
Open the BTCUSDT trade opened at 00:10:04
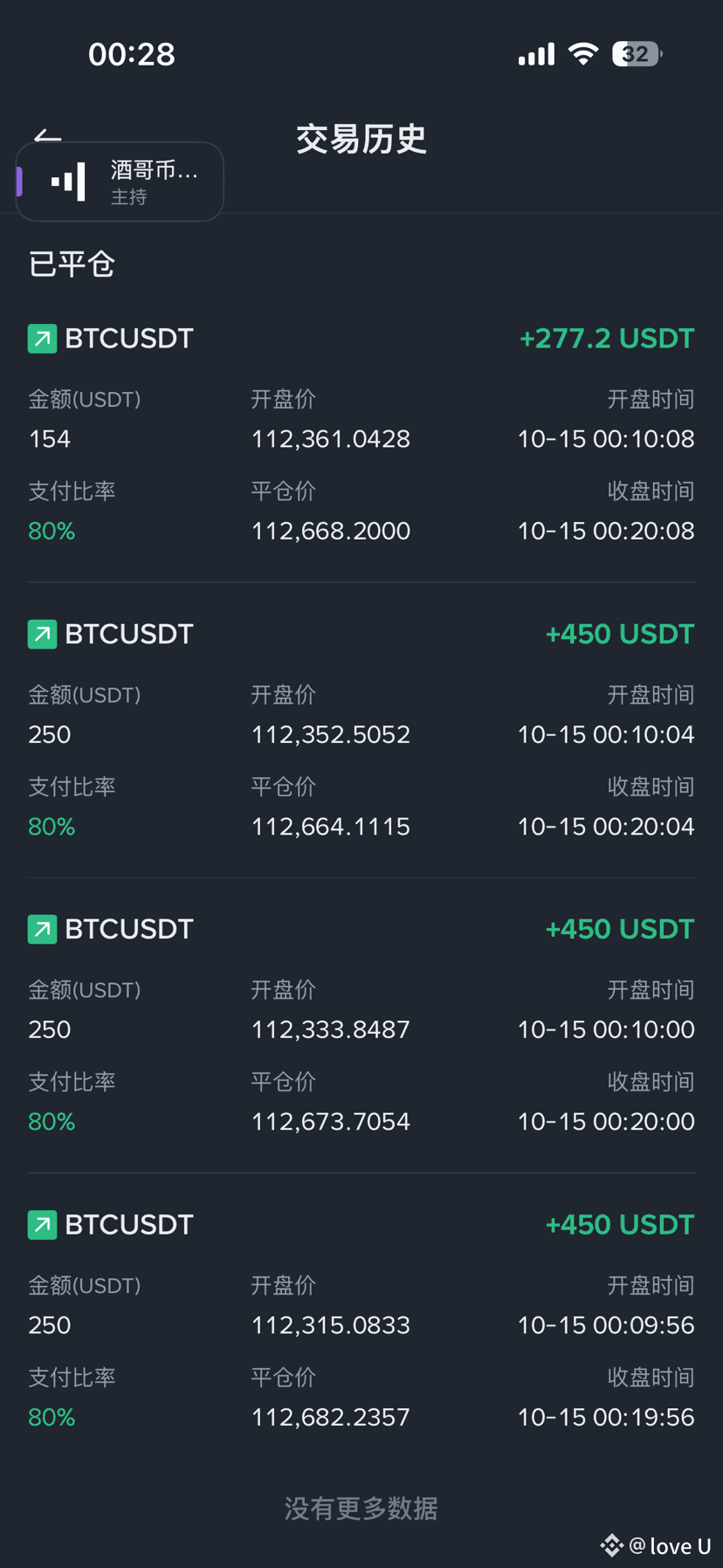click(361, 730)
